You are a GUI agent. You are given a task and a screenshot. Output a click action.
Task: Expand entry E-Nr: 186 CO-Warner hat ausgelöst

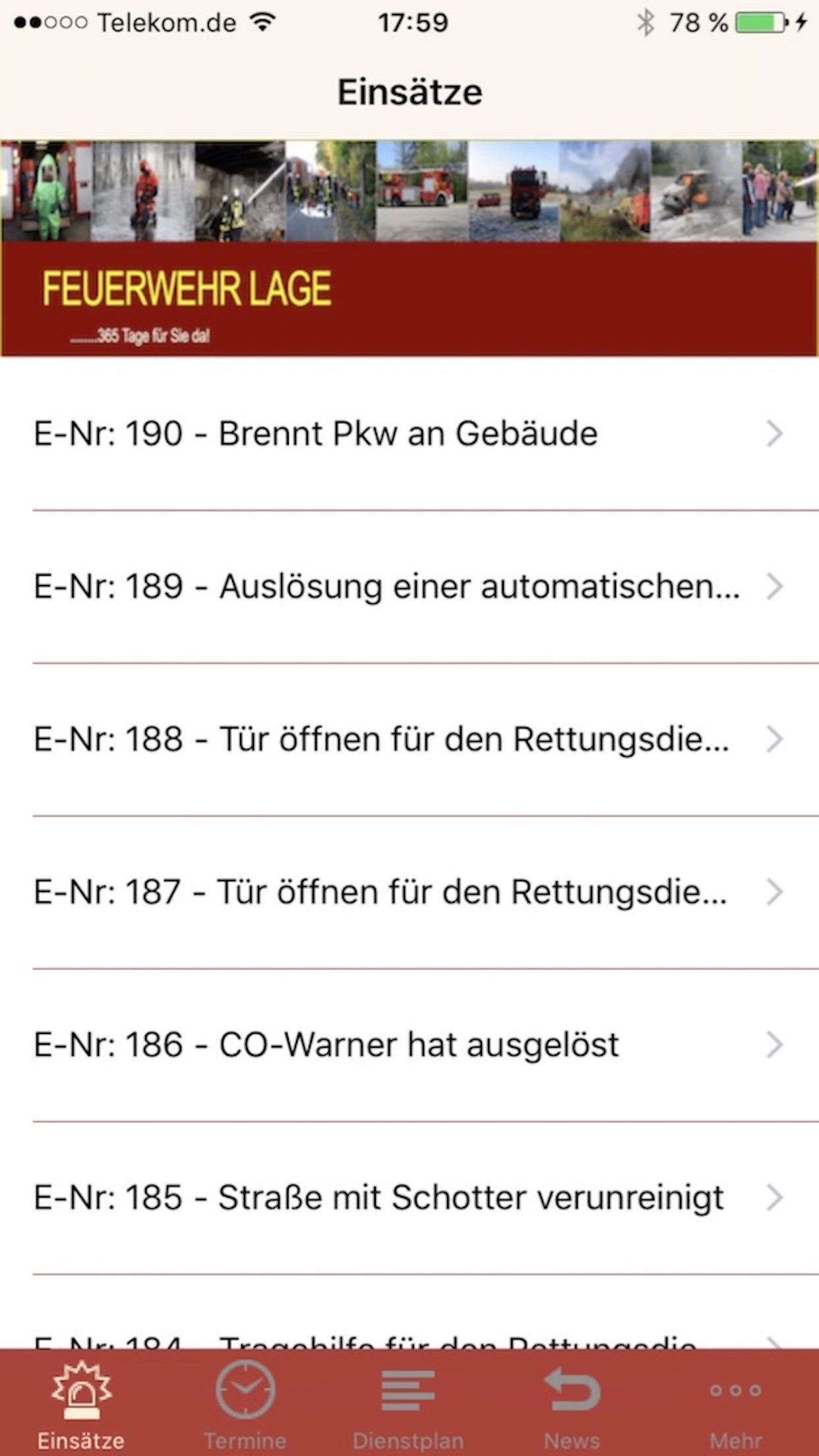pyautogui.click(x=409, y=1045)
